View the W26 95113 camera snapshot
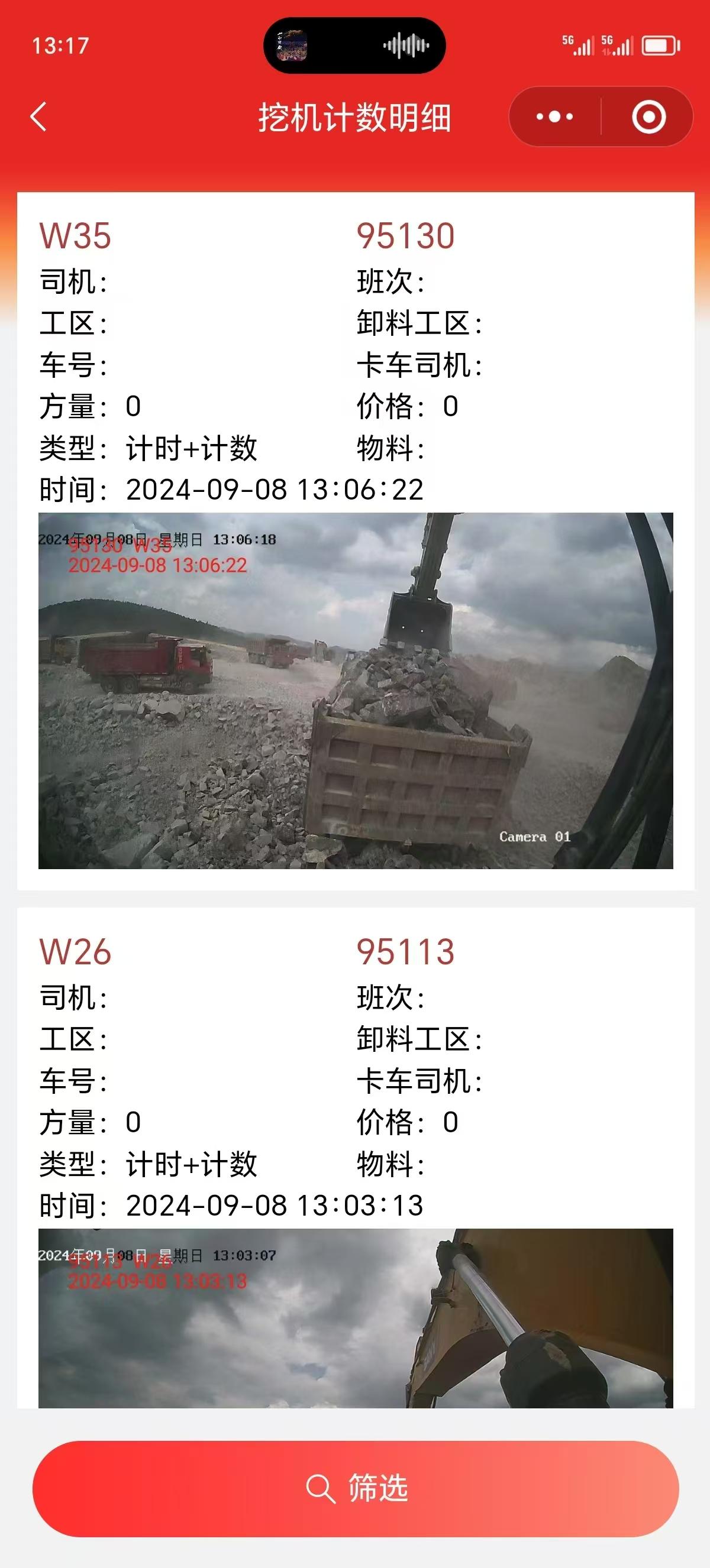Screen dimensions: 710x1568 point(356,1317)
